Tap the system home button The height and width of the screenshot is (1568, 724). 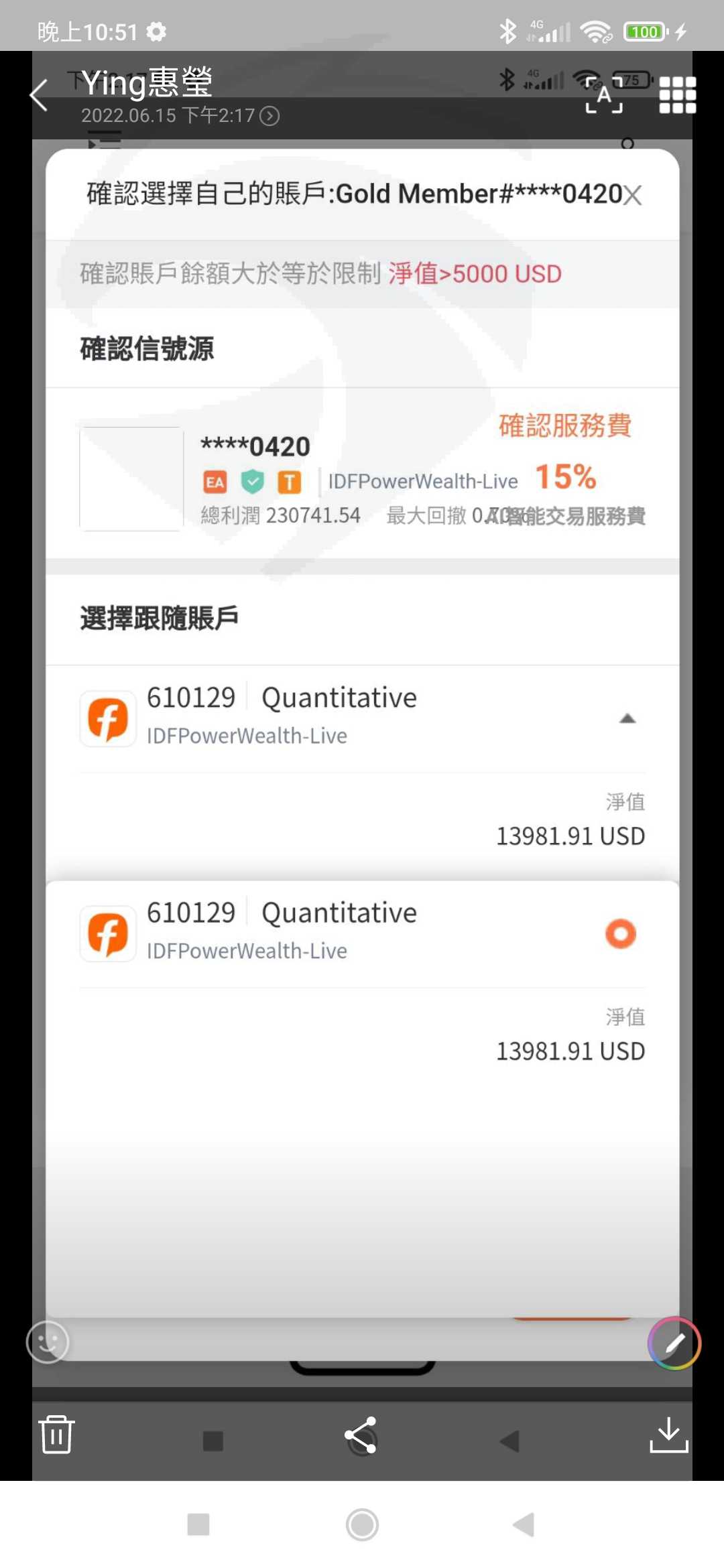click(x=362, y=1524)
